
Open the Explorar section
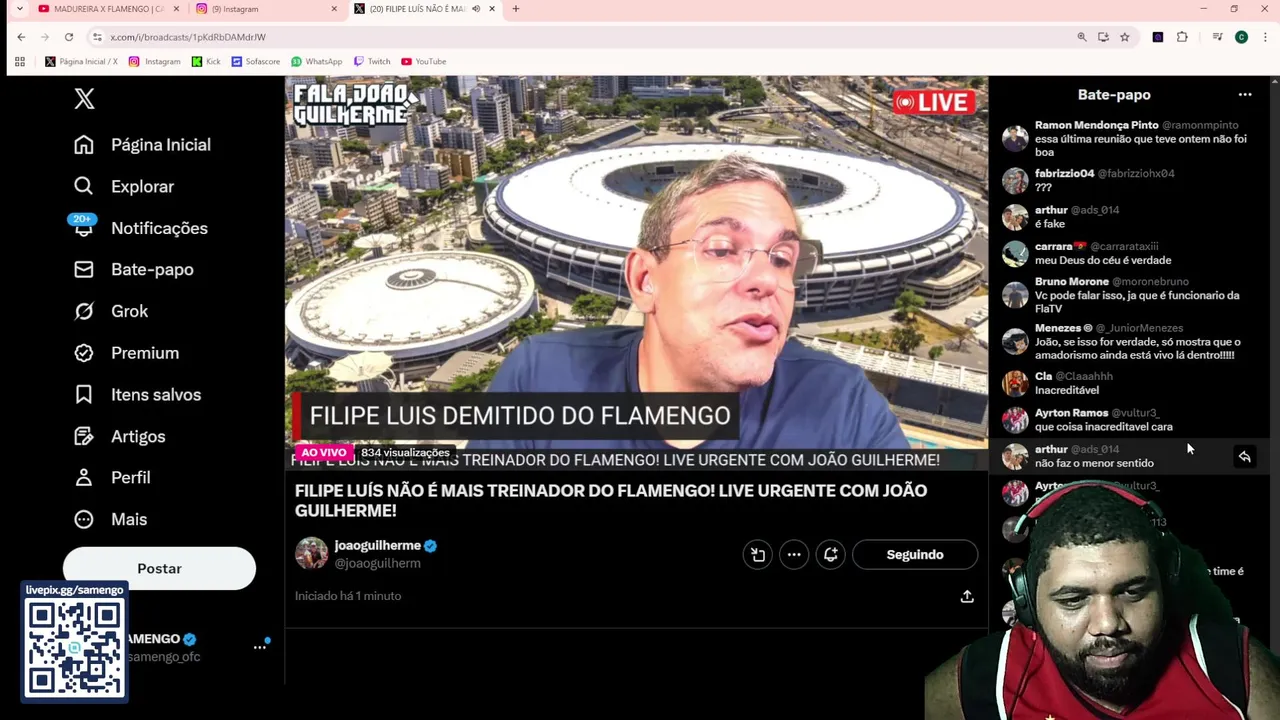point(124,187)
